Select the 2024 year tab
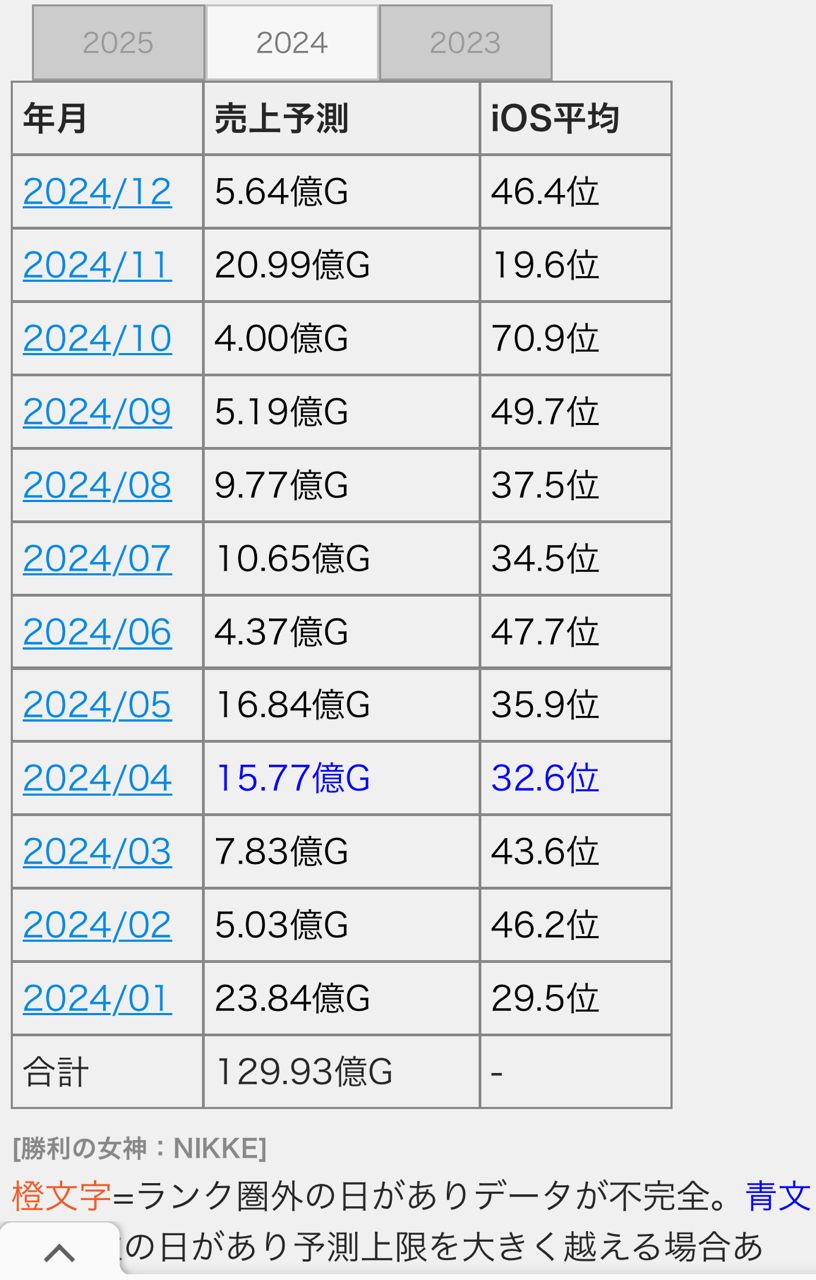 tap(292, 43)
